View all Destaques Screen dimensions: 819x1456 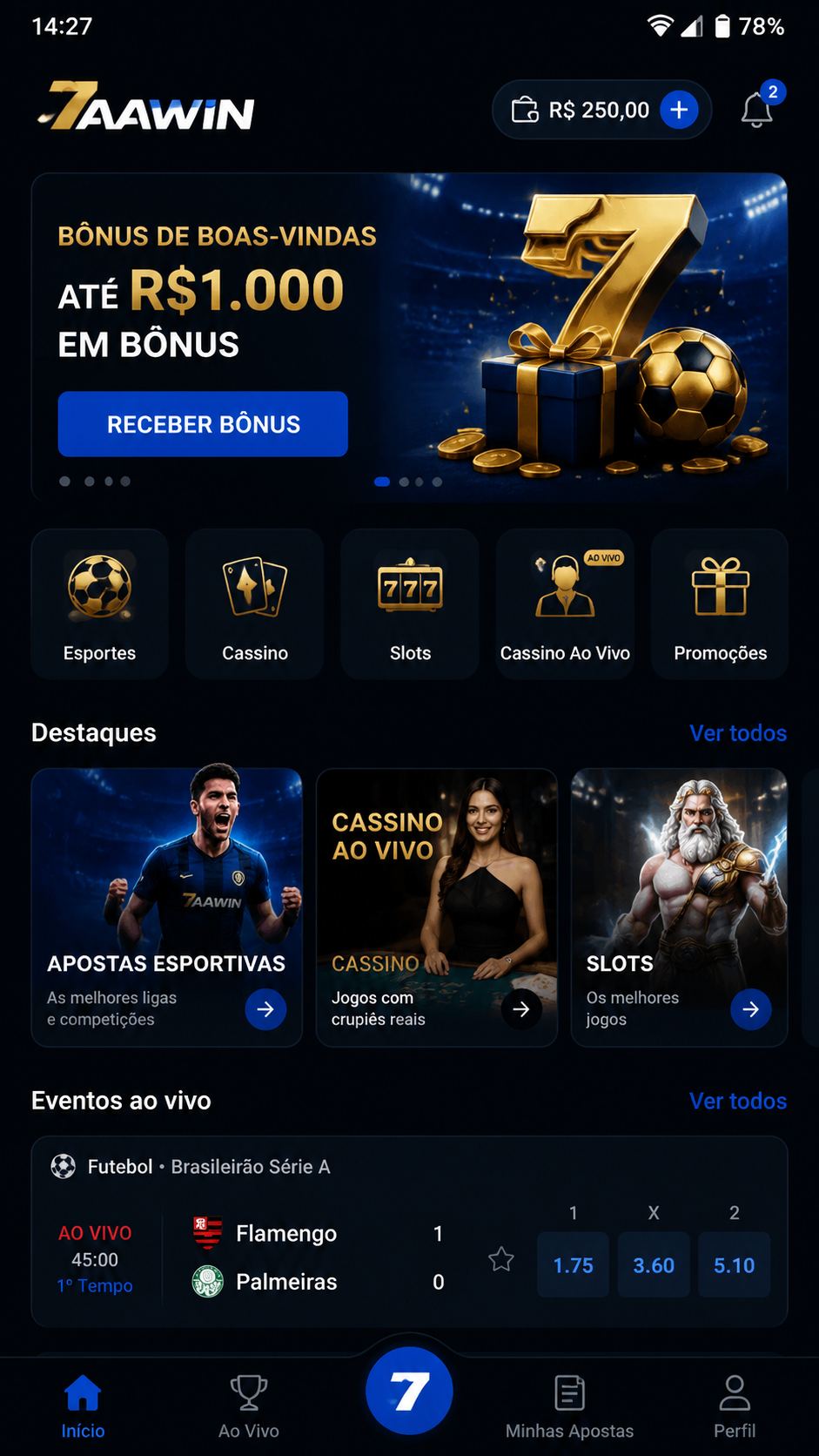(738, 733)
